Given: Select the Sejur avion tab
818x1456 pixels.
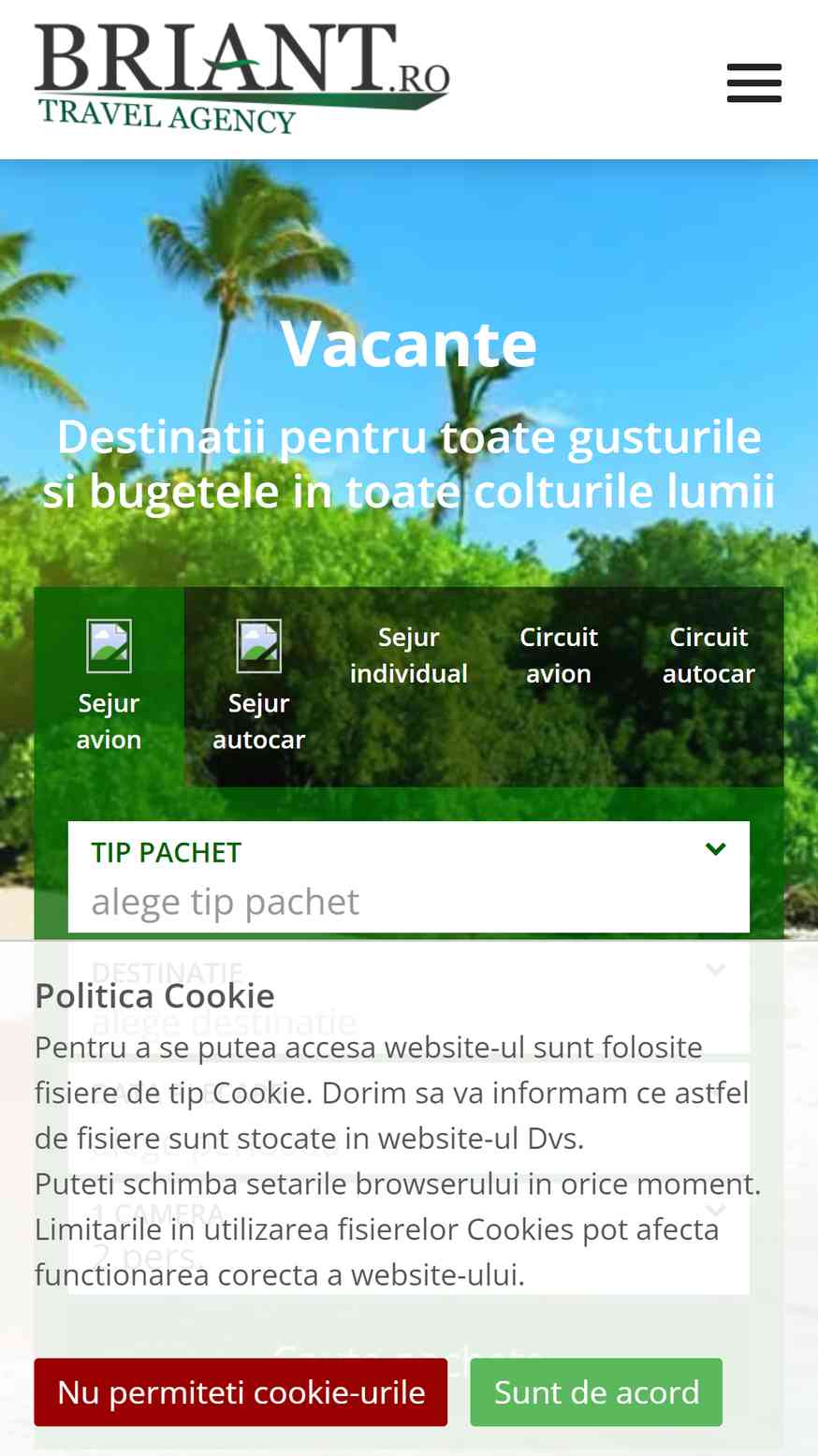Looking at the screenshot, I should (110, 686).
